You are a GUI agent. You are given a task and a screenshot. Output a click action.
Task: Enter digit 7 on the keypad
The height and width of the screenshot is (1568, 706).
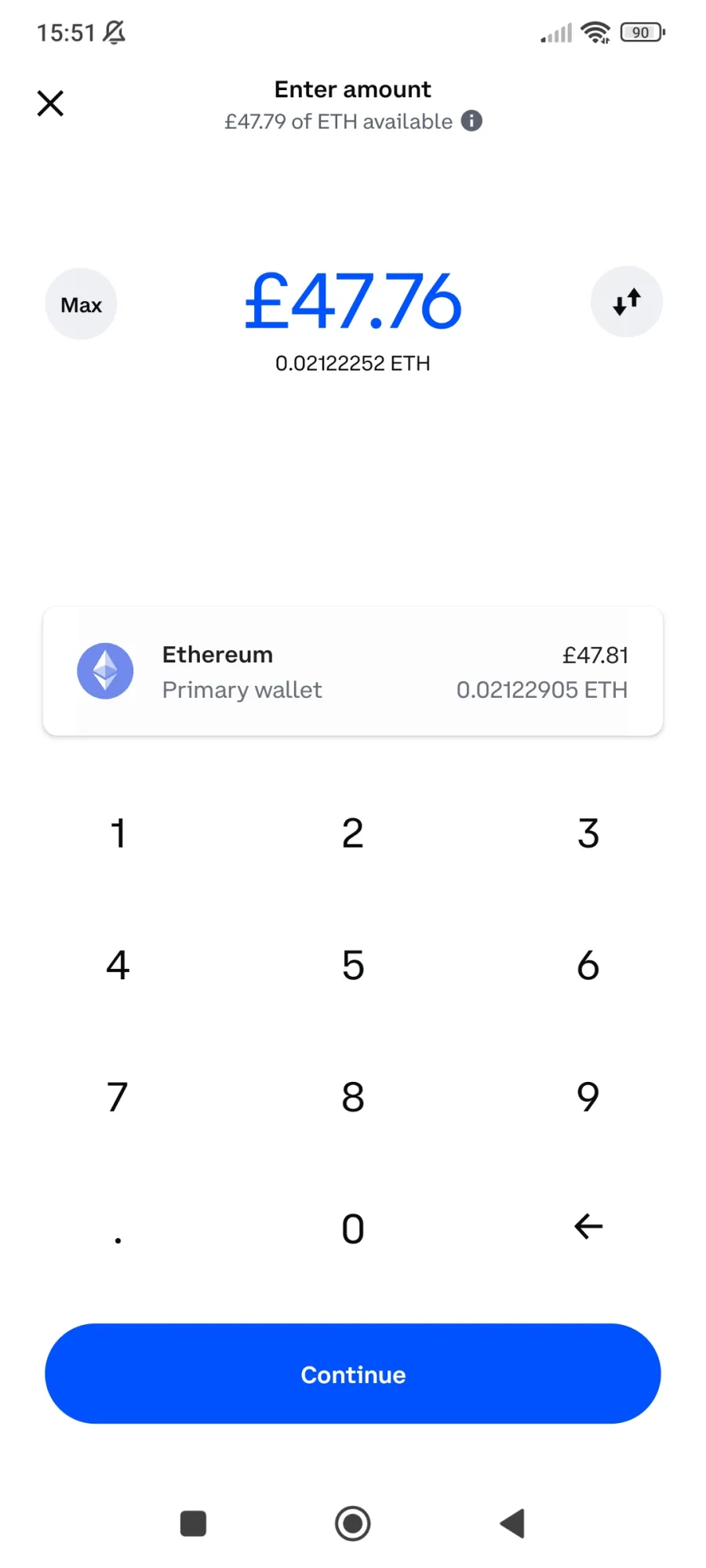point(118,1097)
